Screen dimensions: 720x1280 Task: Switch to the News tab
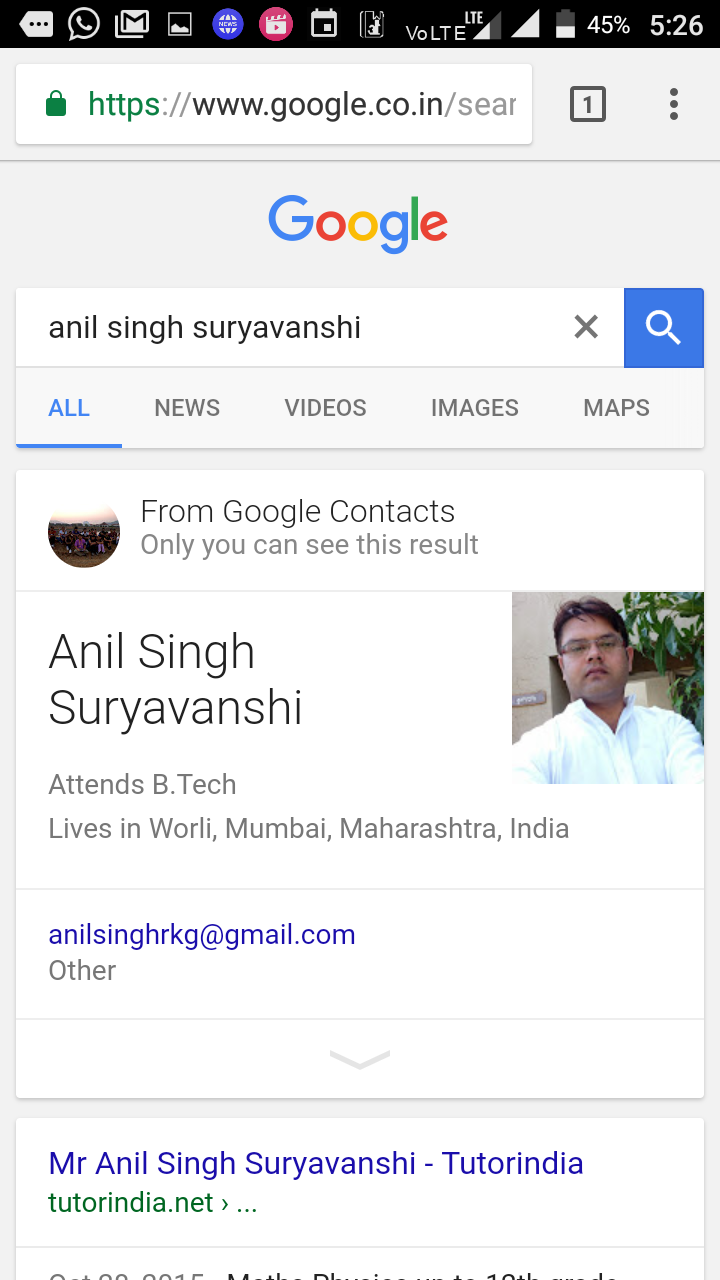[187, 408]
